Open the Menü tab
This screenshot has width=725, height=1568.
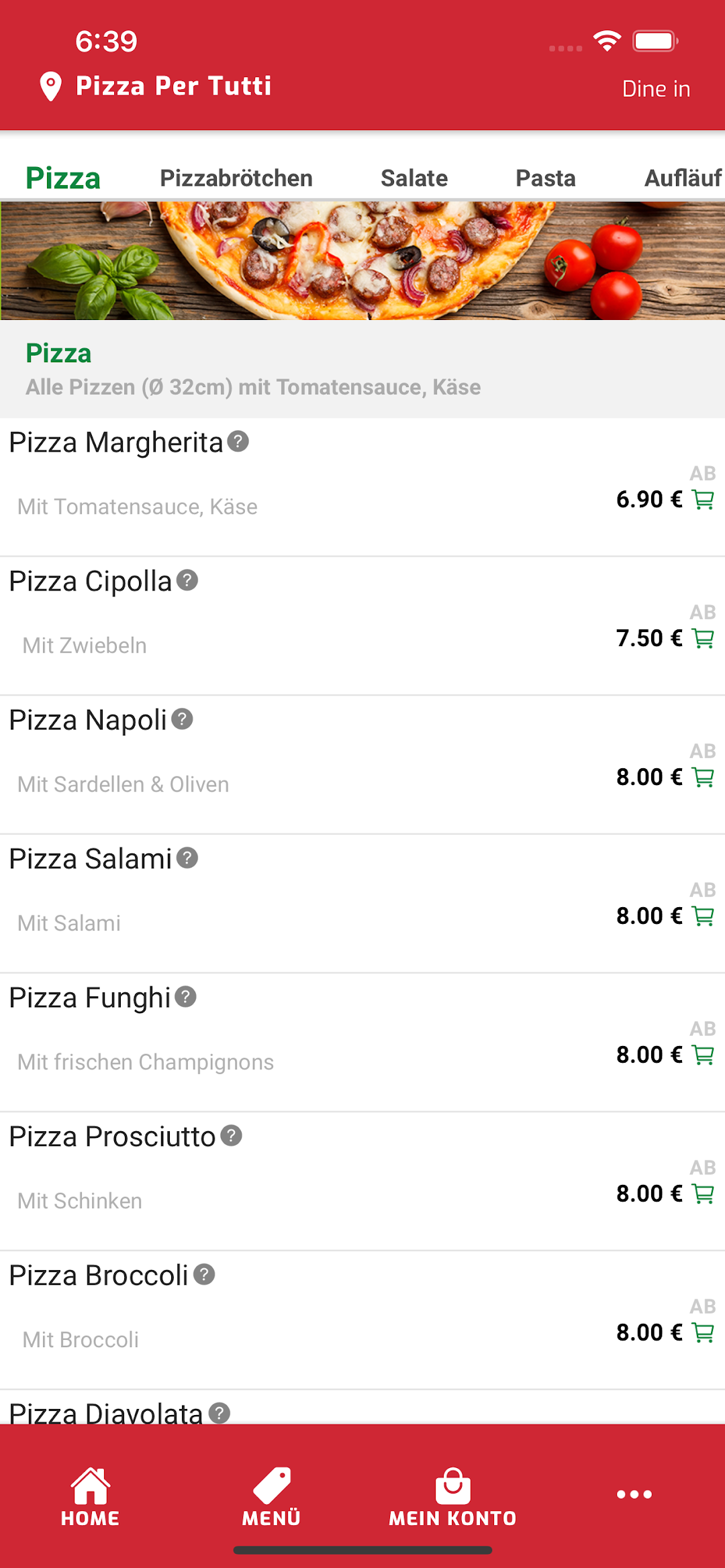[272, 1497]
